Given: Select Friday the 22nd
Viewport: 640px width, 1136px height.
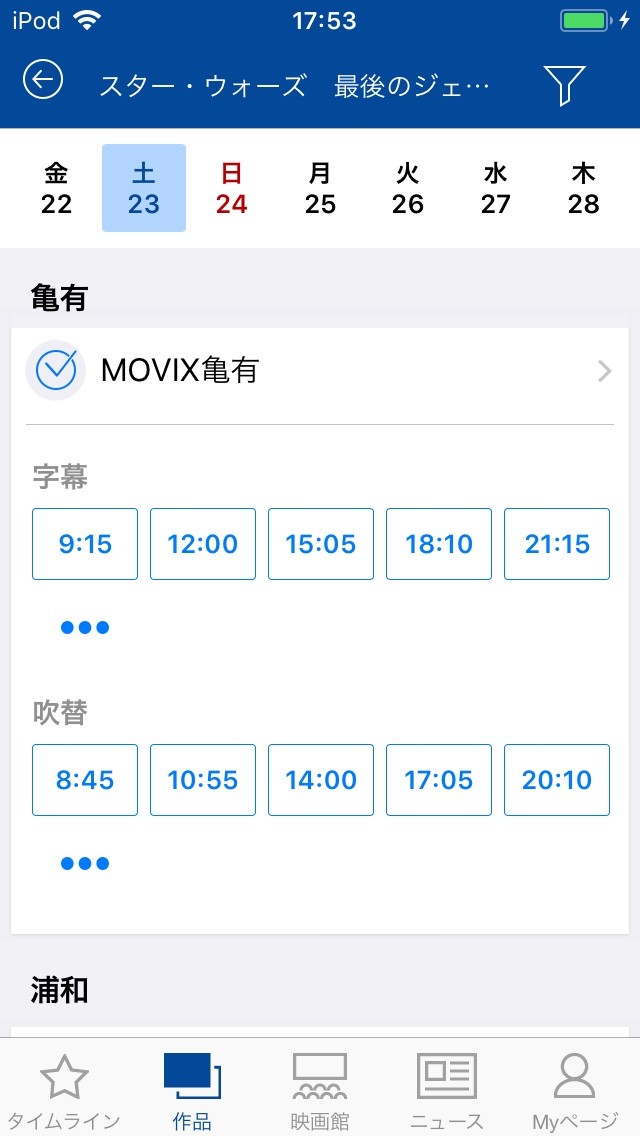Looking at the screenshot, I should (57, 188).
